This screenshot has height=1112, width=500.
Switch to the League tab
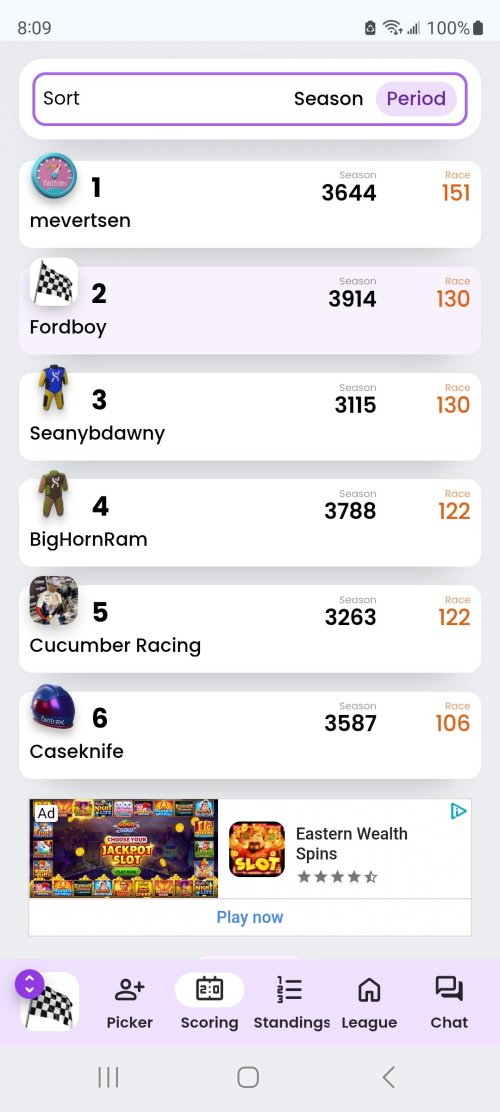click(x=370, y=1003)
